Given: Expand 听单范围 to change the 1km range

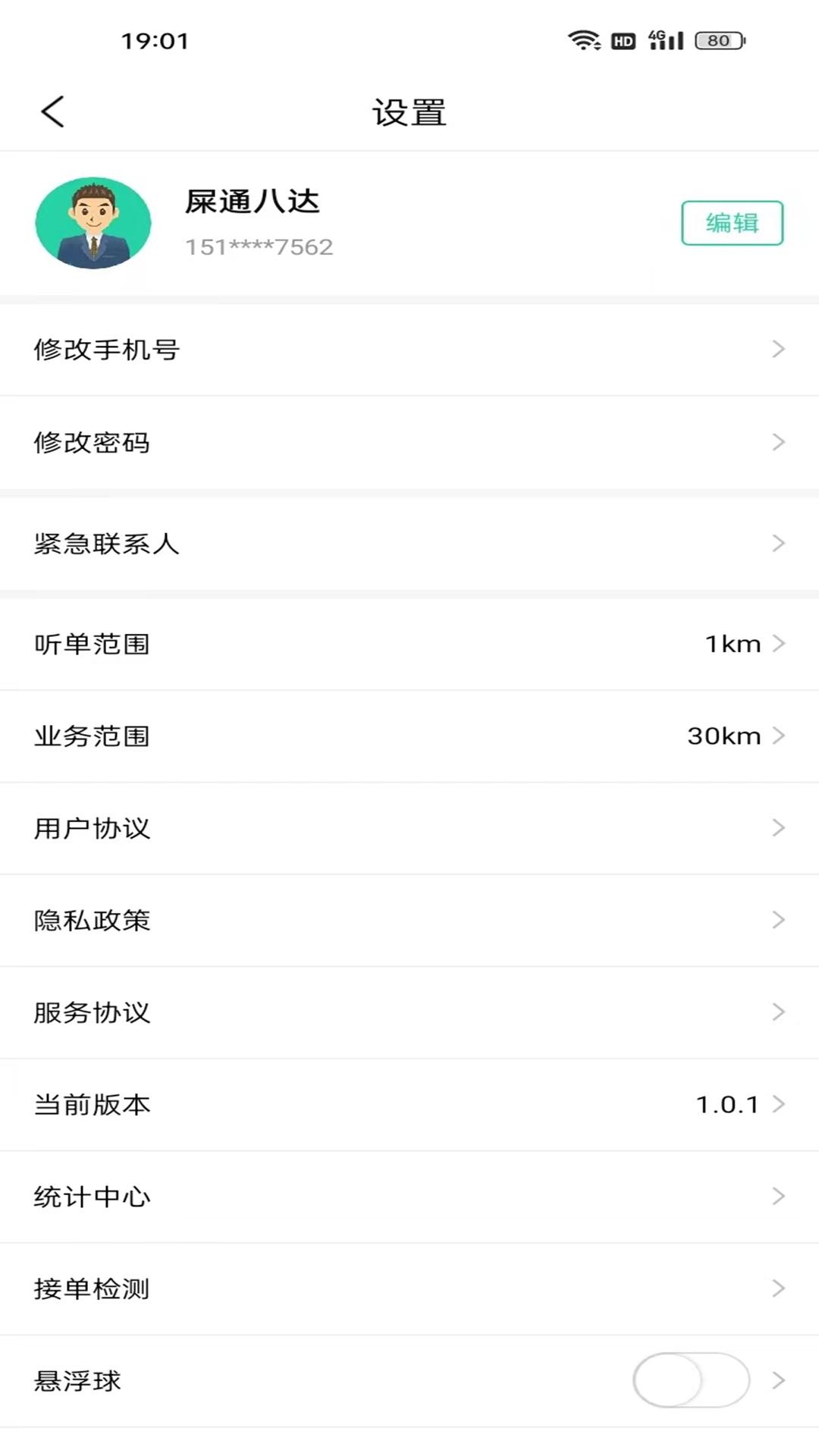Looking at the screenshot, I should pyautogui.click(x=409, y=644).
